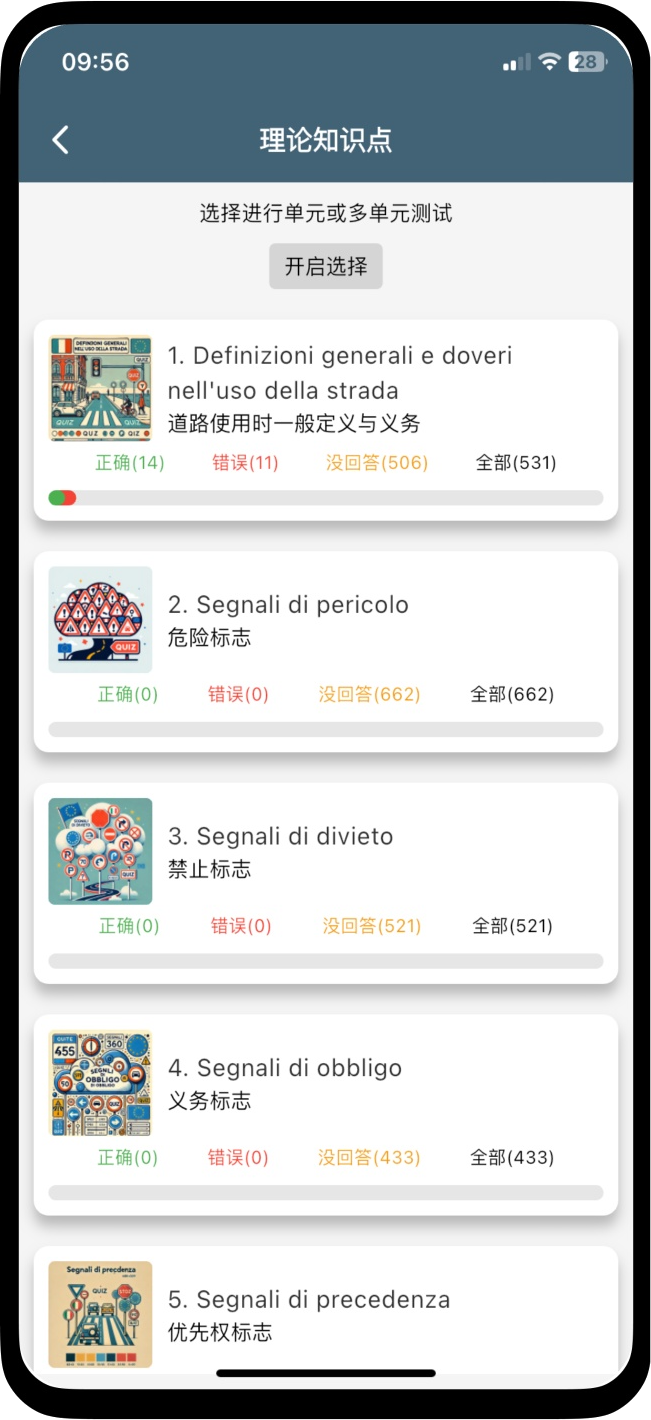Screen dimensions: 651x1420
Task: Tap the 开启选择 button
Action: click(325, 267)
